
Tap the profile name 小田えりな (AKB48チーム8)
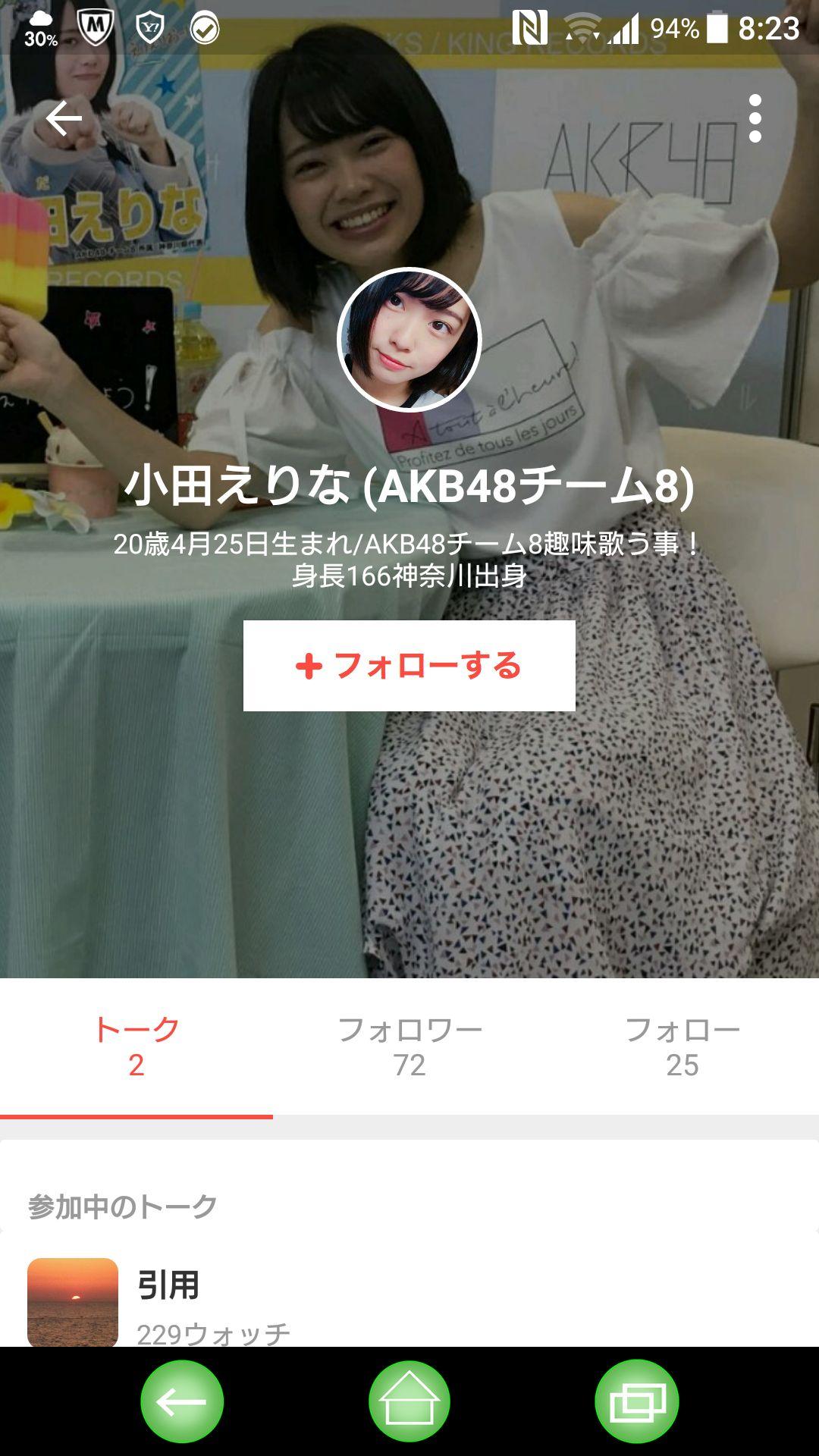pyautogui.click(x=409, y=488)
